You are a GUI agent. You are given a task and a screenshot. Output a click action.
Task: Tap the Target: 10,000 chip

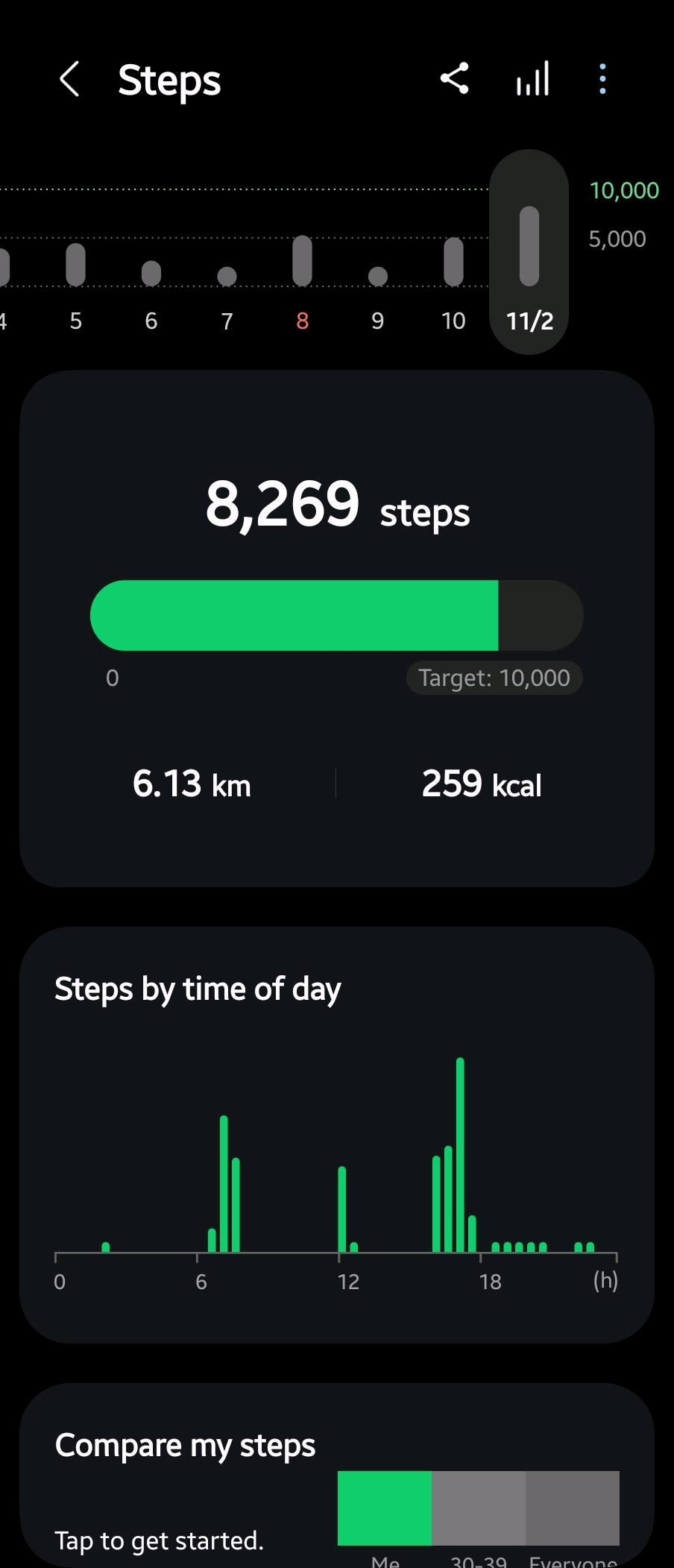tap(494, 678)
